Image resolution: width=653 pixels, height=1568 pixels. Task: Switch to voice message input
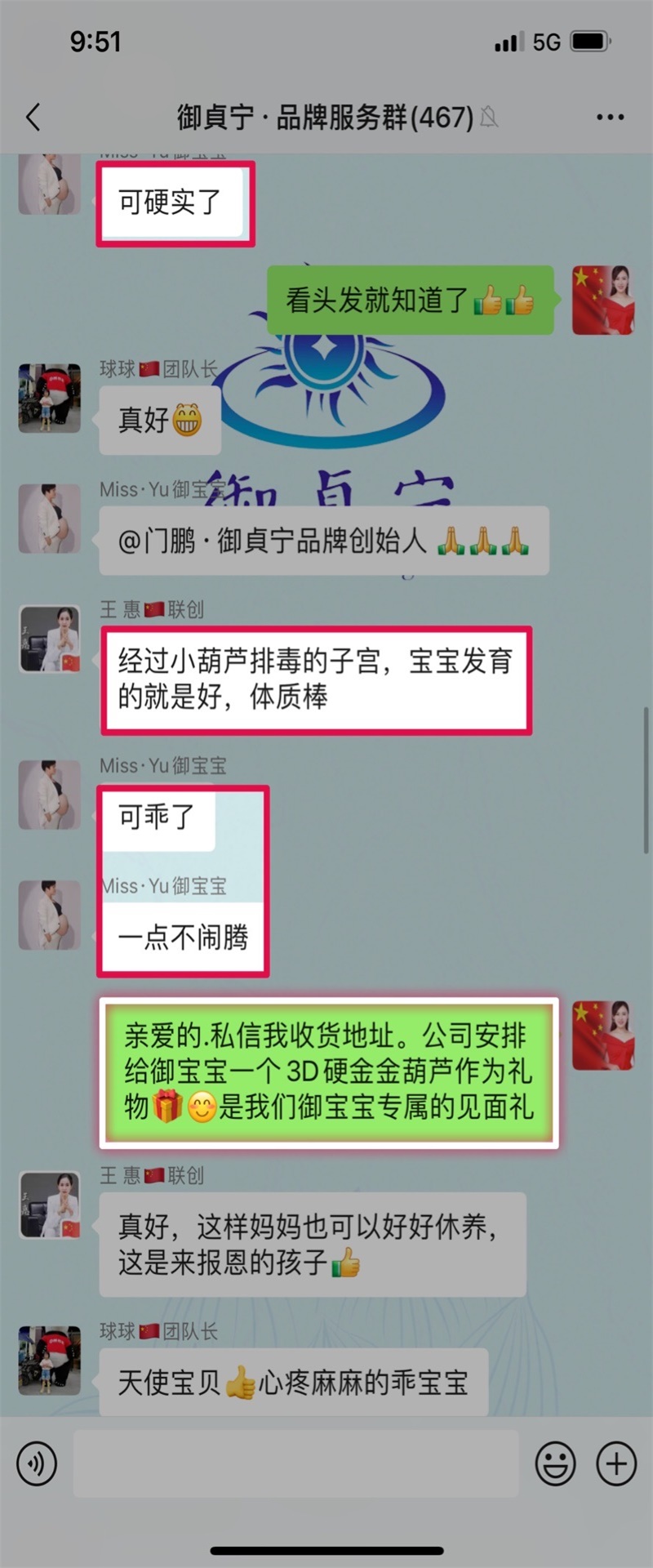tap(37, 1463)
